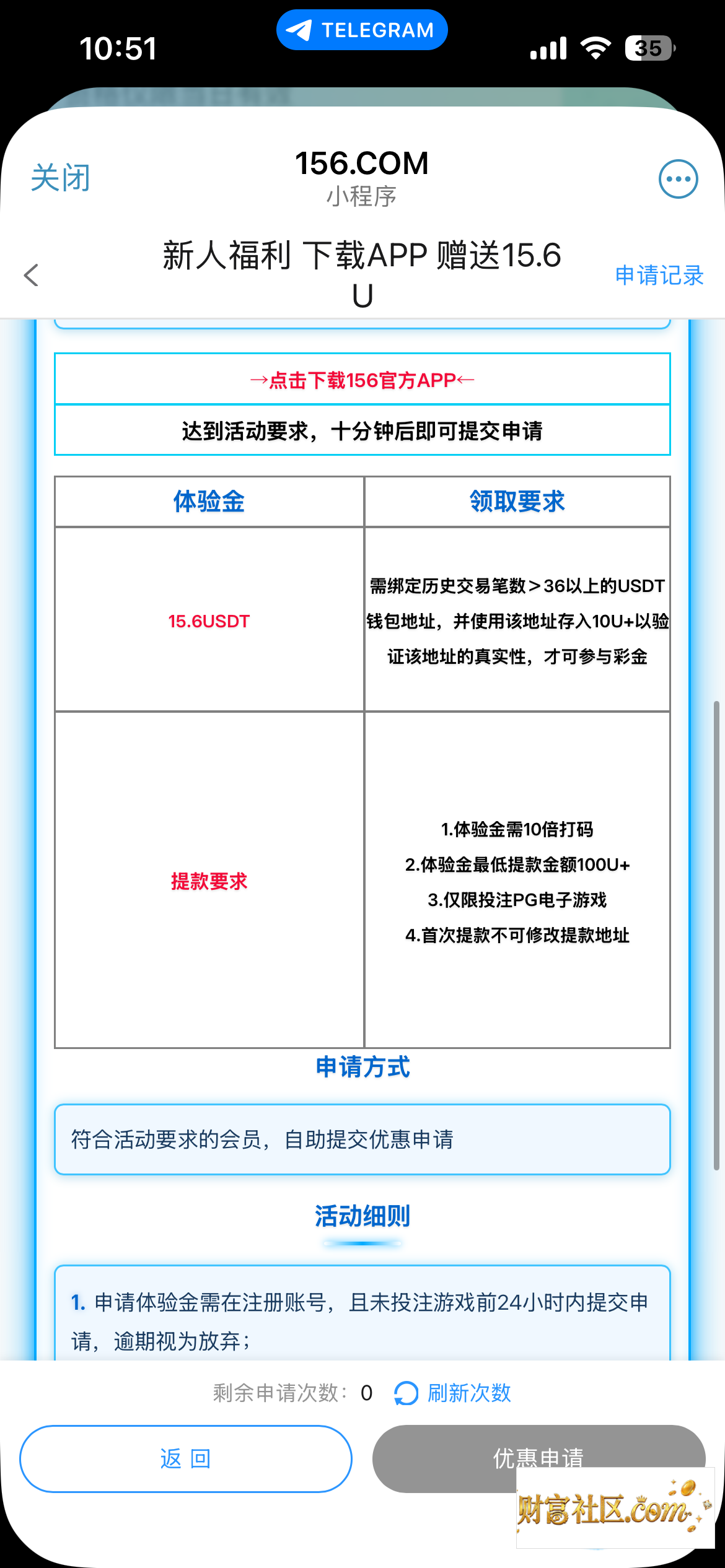The height and width of the screenshot is (1568, 725).
Task: Tap the 返回 button
Action: point(186,1459)
